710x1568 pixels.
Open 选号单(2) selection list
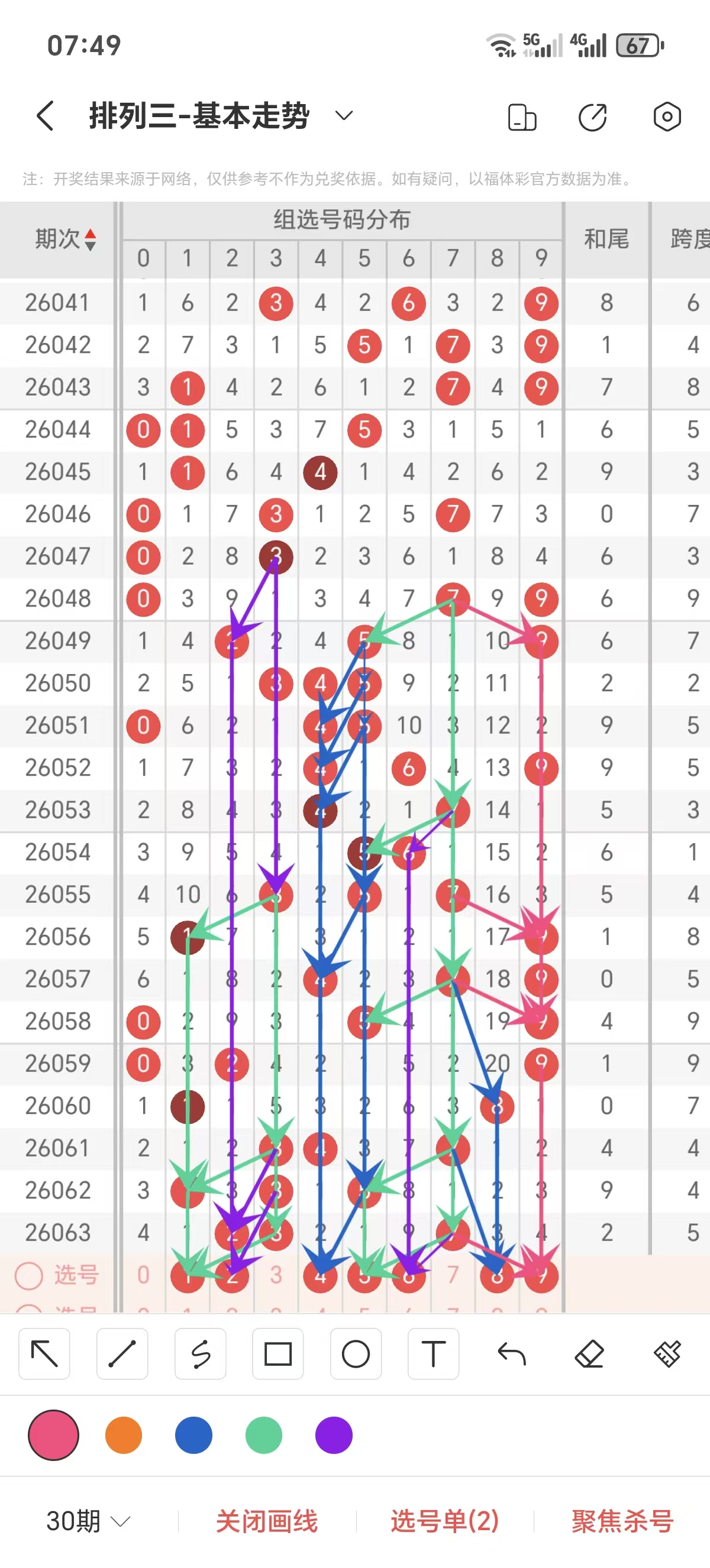coord(444,1521)
